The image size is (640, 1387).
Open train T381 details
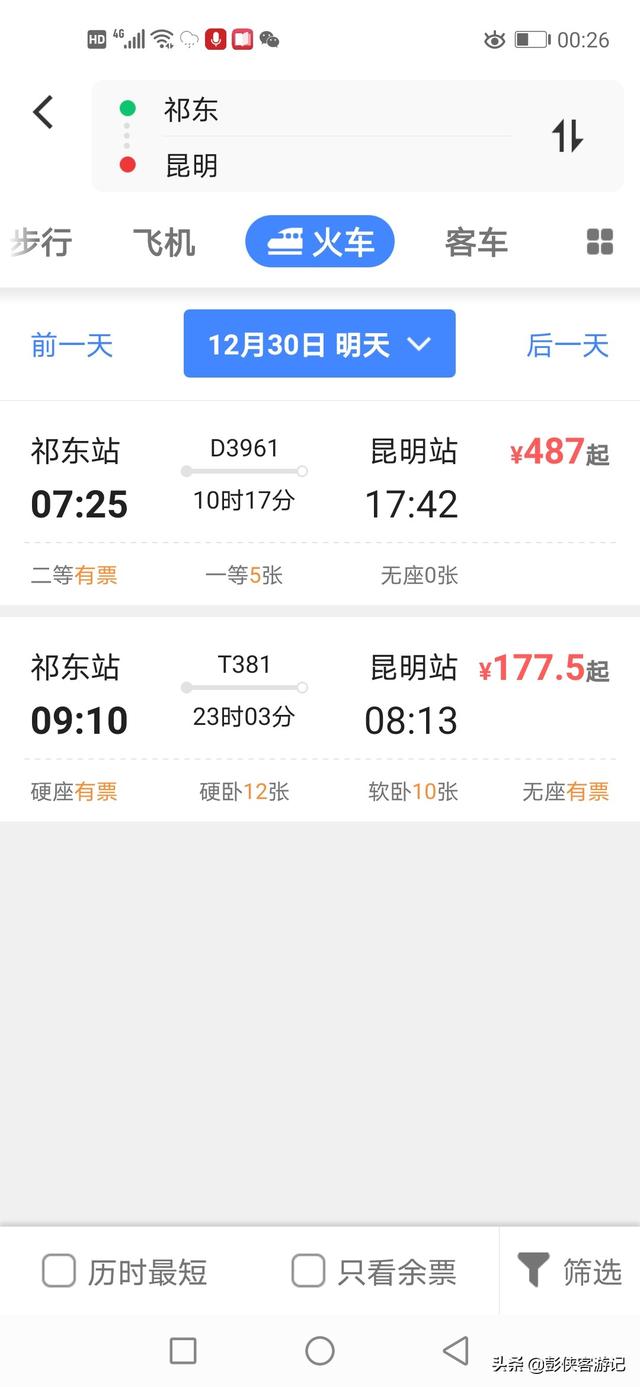320,718
